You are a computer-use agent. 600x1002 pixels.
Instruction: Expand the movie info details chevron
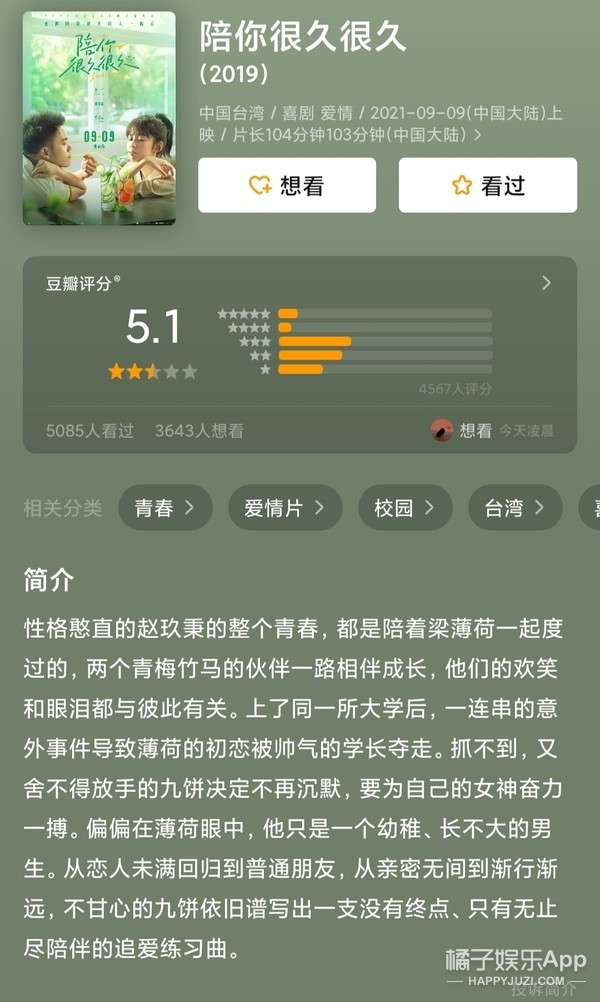[x=478, y=134]
